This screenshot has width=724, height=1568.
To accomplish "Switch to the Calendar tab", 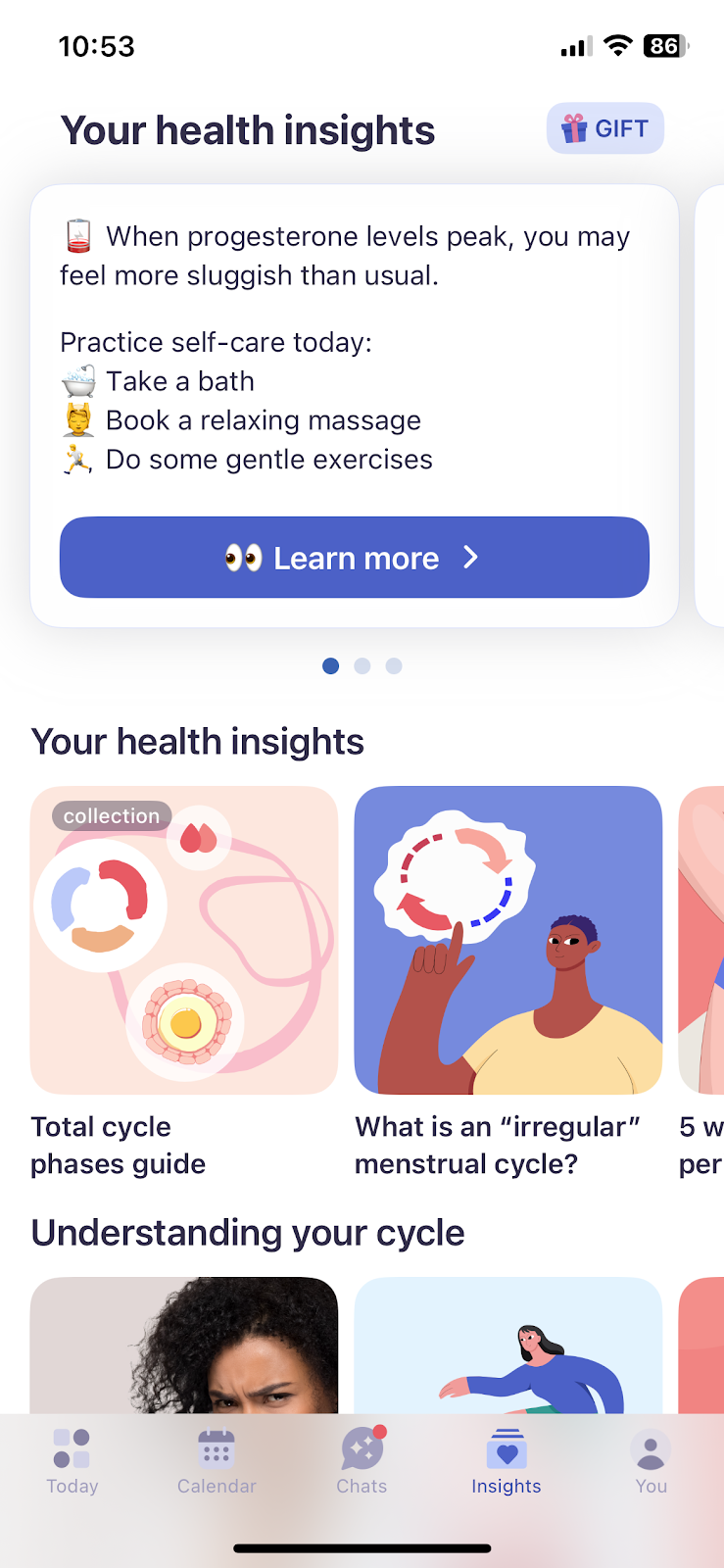I will point(217,1461).
